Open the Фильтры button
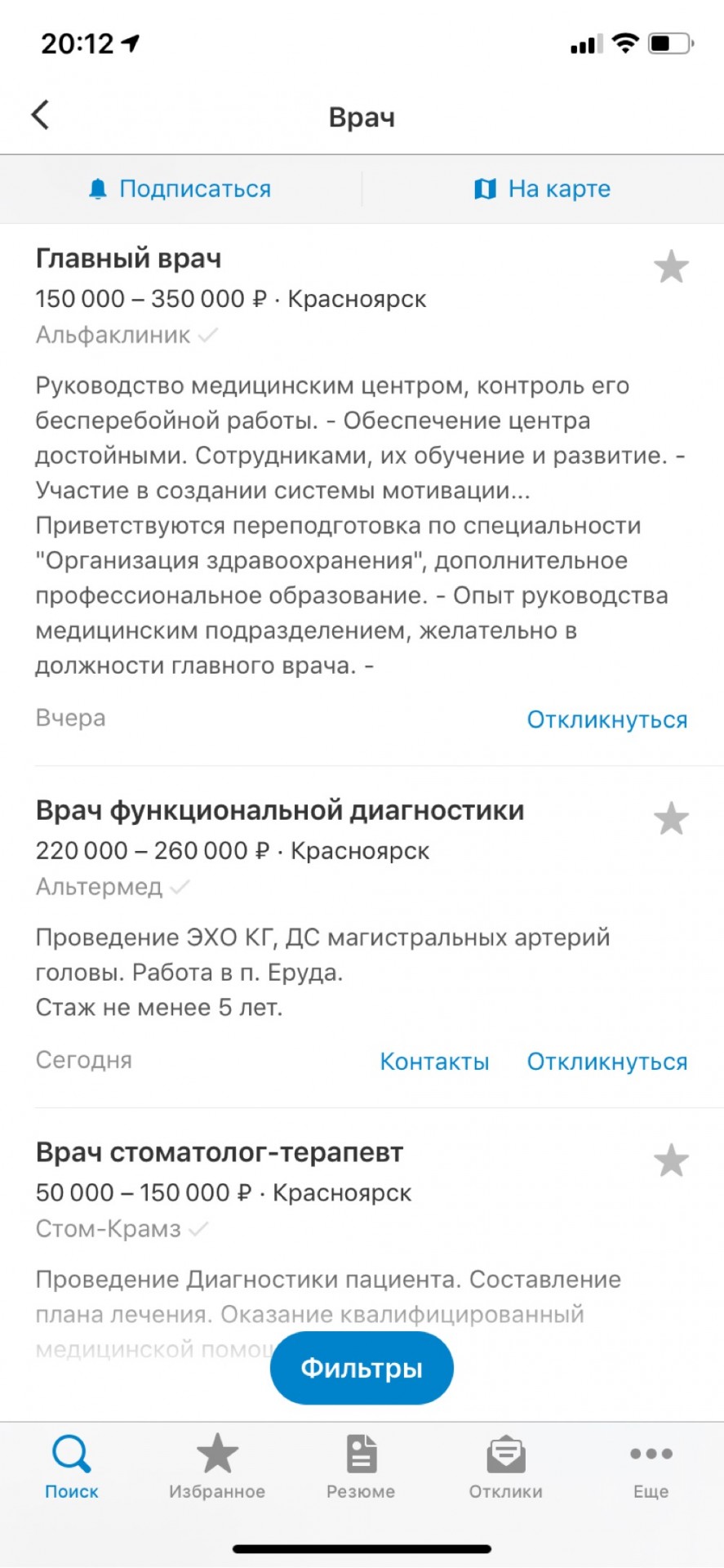 click(362, 1368)
